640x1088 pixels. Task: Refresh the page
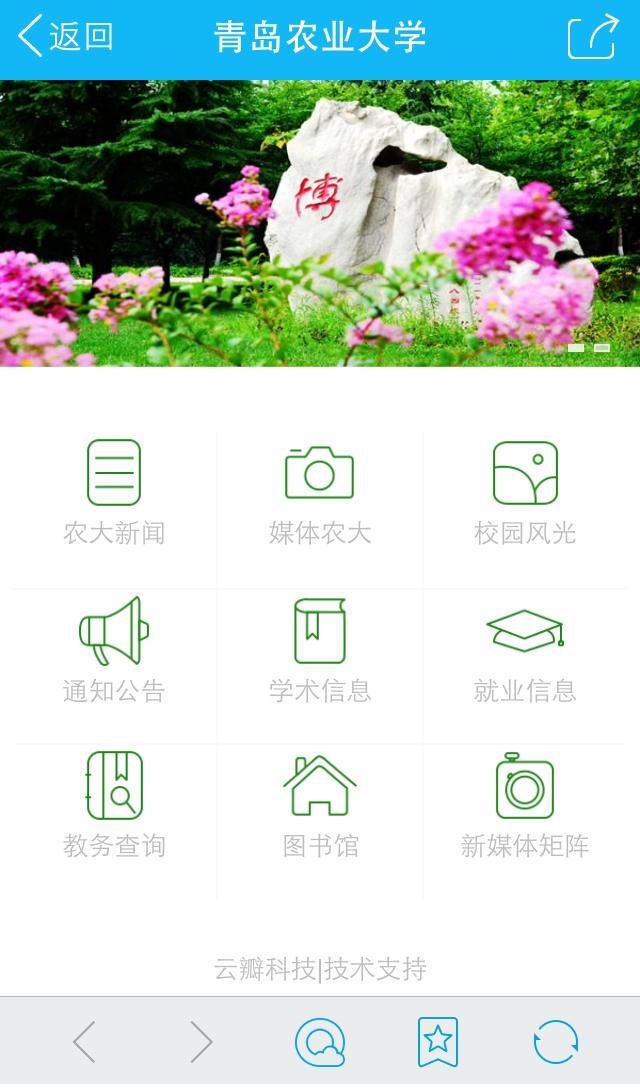coord(555,1042)
